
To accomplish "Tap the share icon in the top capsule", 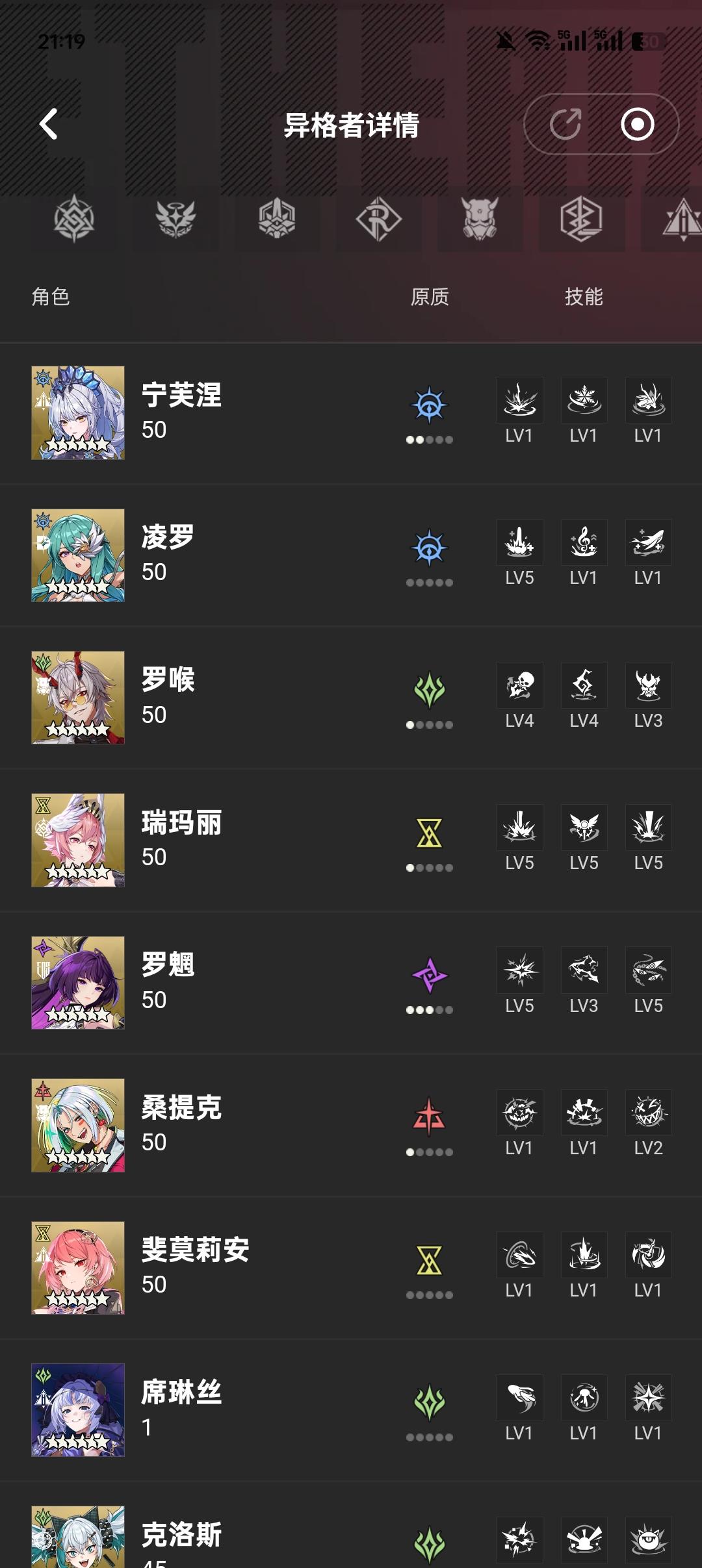I will coord(565,124).
